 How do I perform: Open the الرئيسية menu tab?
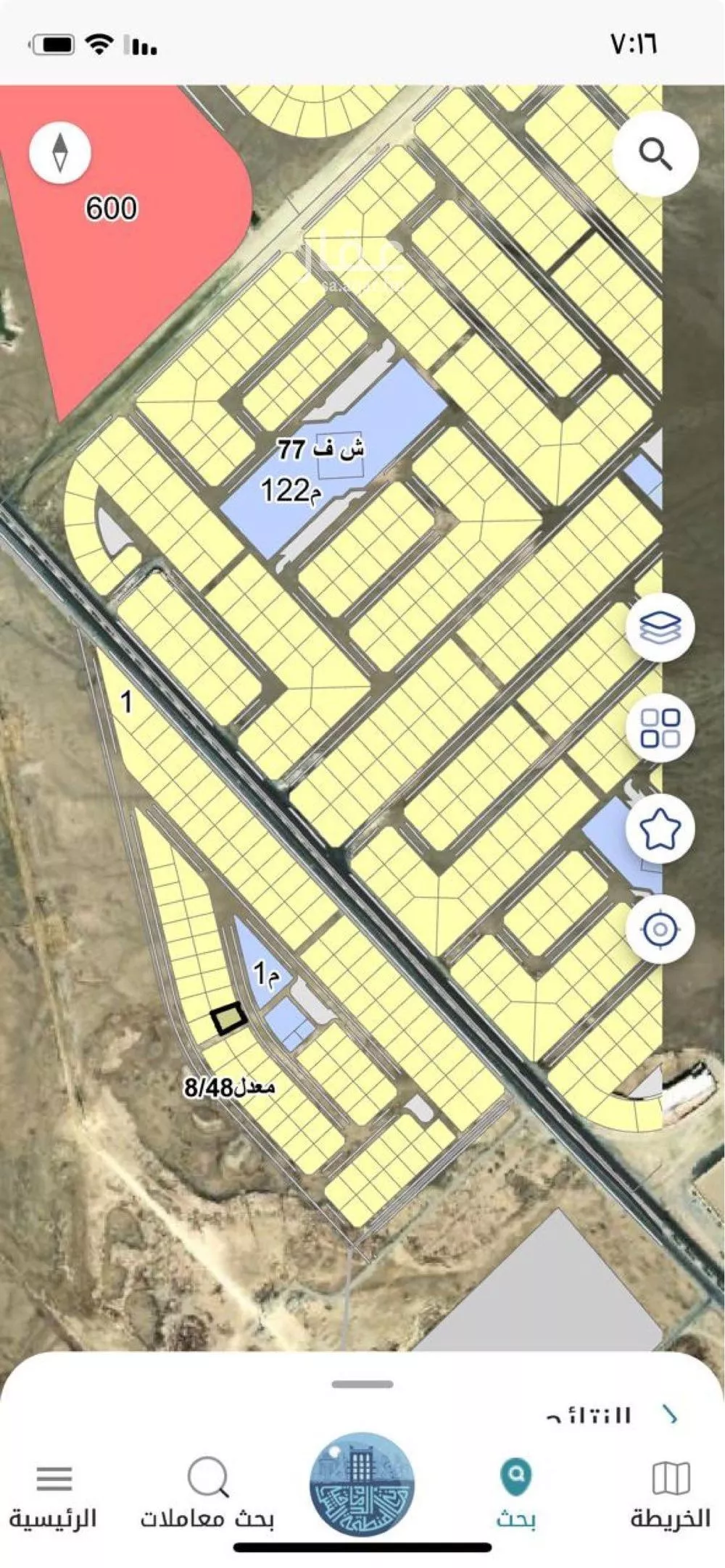[x=54, y=1495]
